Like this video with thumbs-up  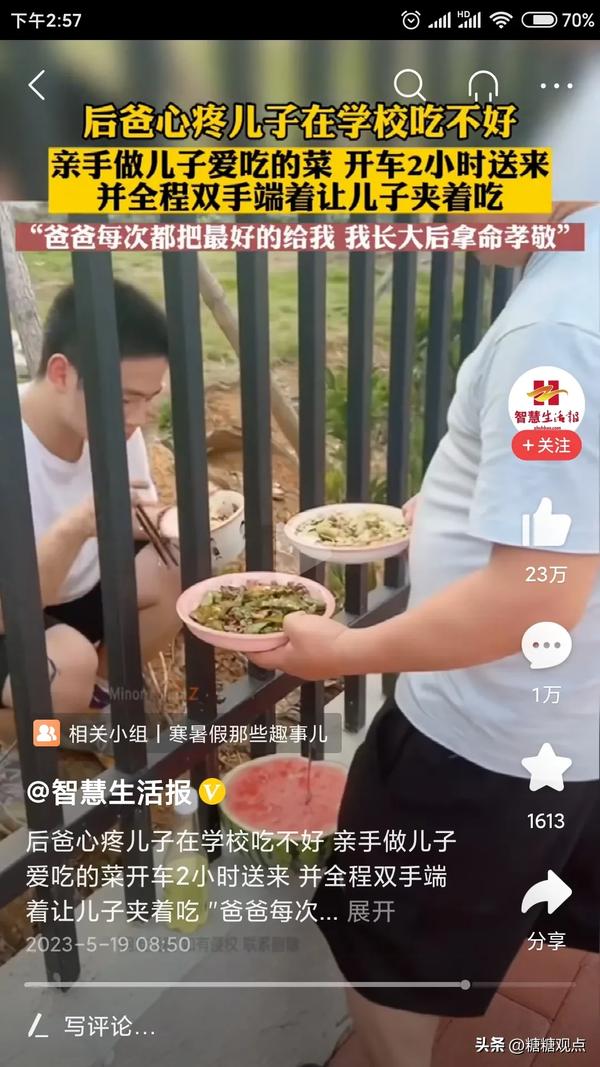(x=546, y=524)
